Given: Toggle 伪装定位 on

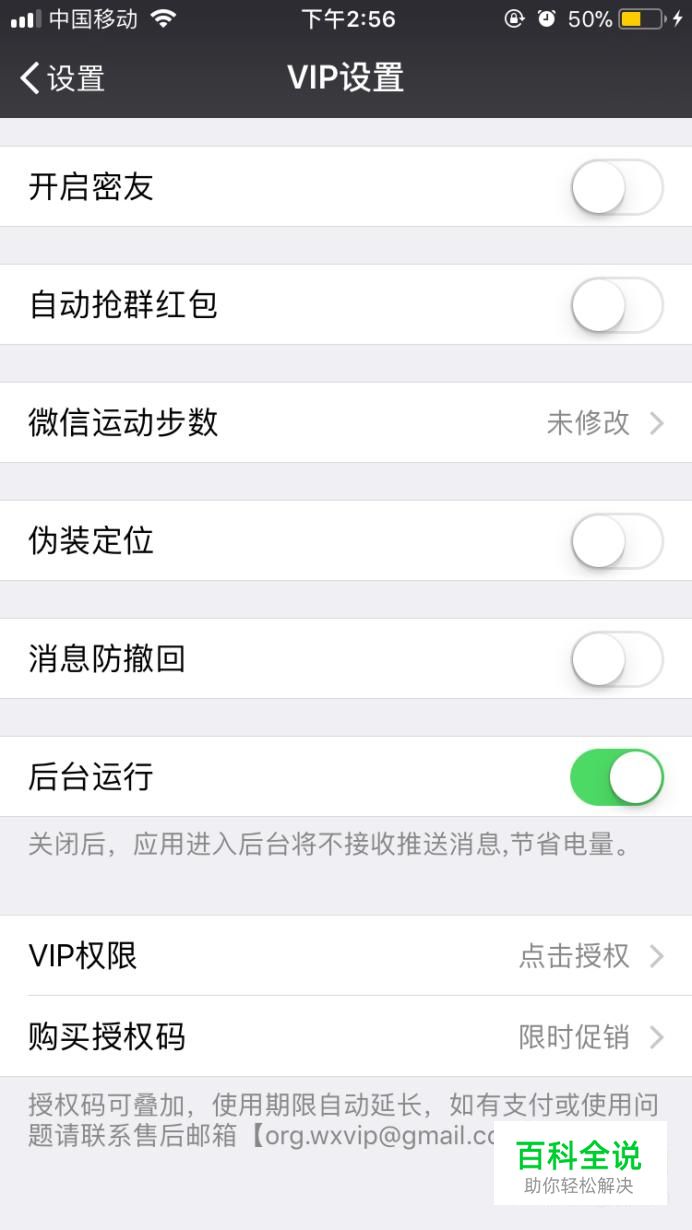Looking at the screenshot, I should point(617,541).
